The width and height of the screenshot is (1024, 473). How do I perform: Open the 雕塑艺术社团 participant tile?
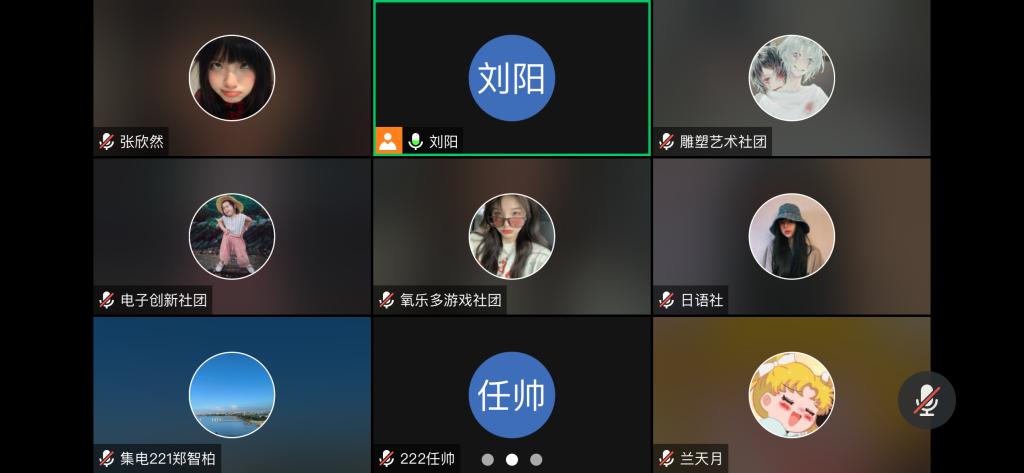(791, 78)
